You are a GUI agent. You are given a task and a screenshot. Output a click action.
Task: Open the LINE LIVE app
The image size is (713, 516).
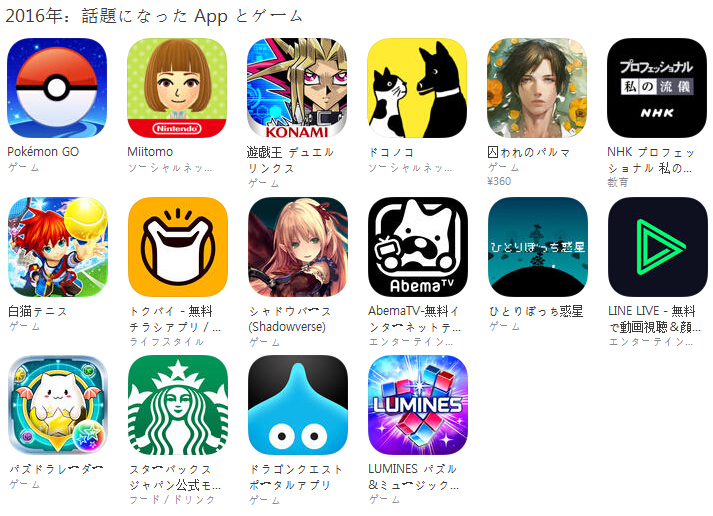pyautogui.click(x=657, y=247)
